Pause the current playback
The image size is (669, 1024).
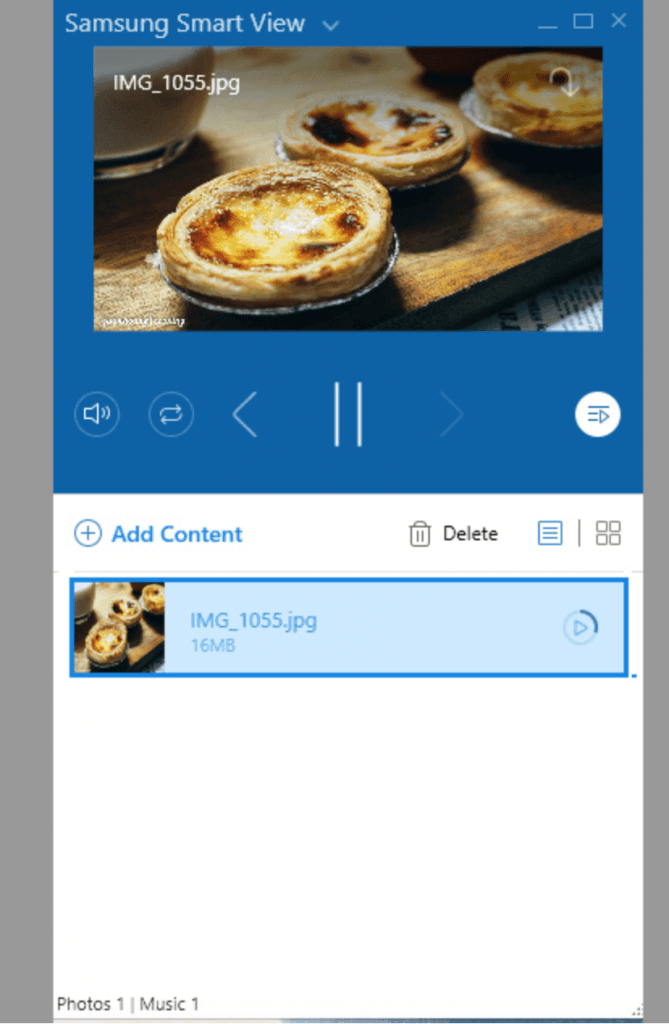(x=347, y=414)
